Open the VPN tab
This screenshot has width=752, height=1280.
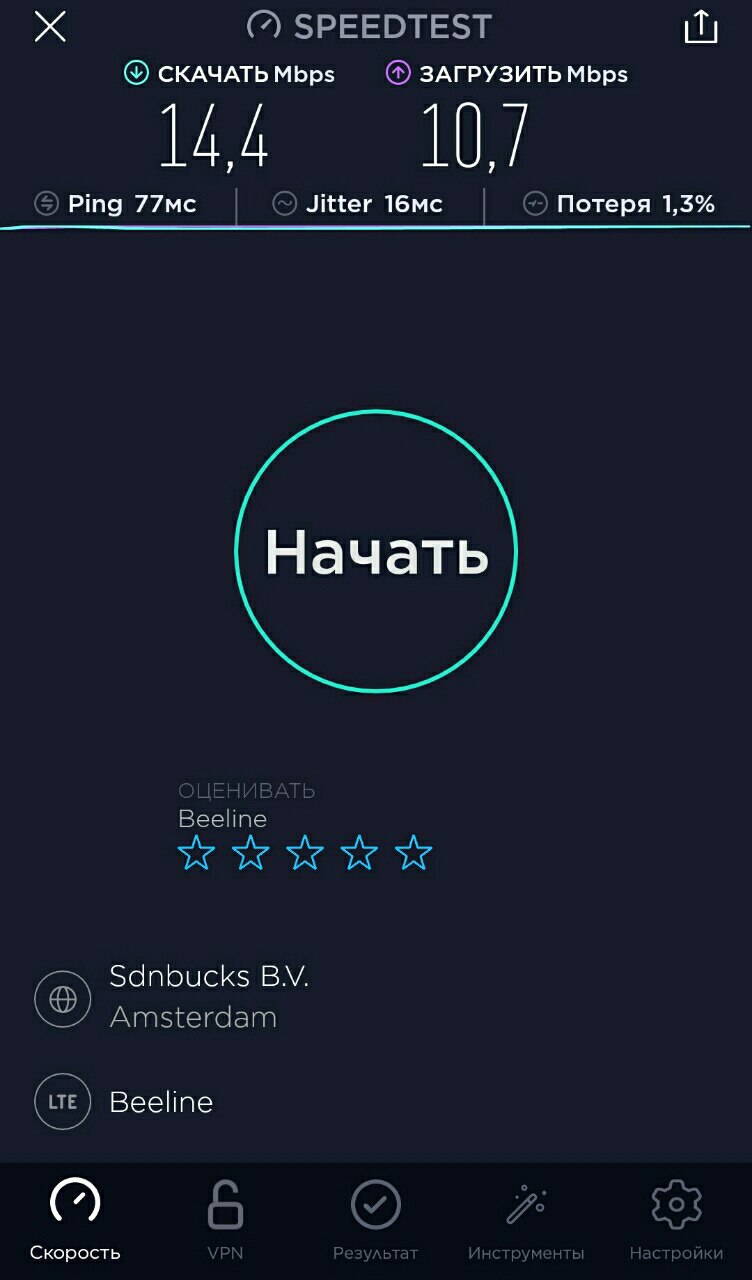[x=225, y=1220]
